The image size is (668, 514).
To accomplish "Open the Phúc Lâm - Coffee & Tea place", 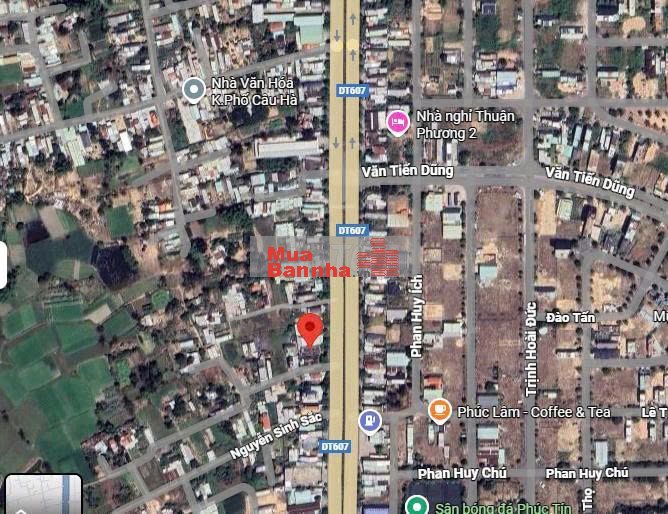I will [x=438, y=410].
